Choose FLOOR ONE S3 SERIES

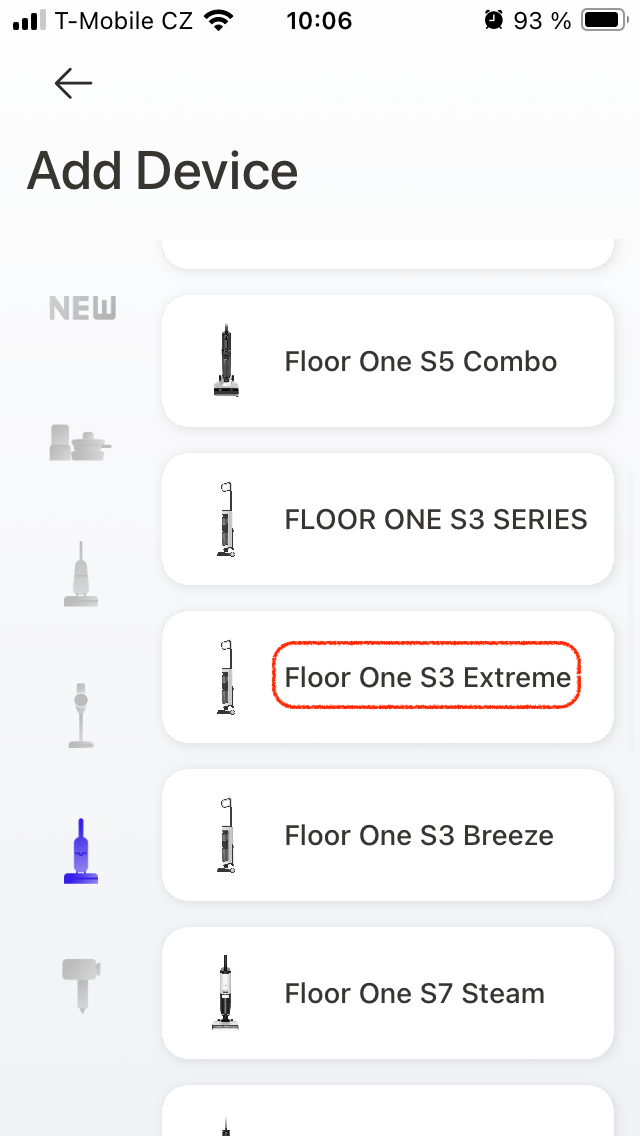coord(387,519)
